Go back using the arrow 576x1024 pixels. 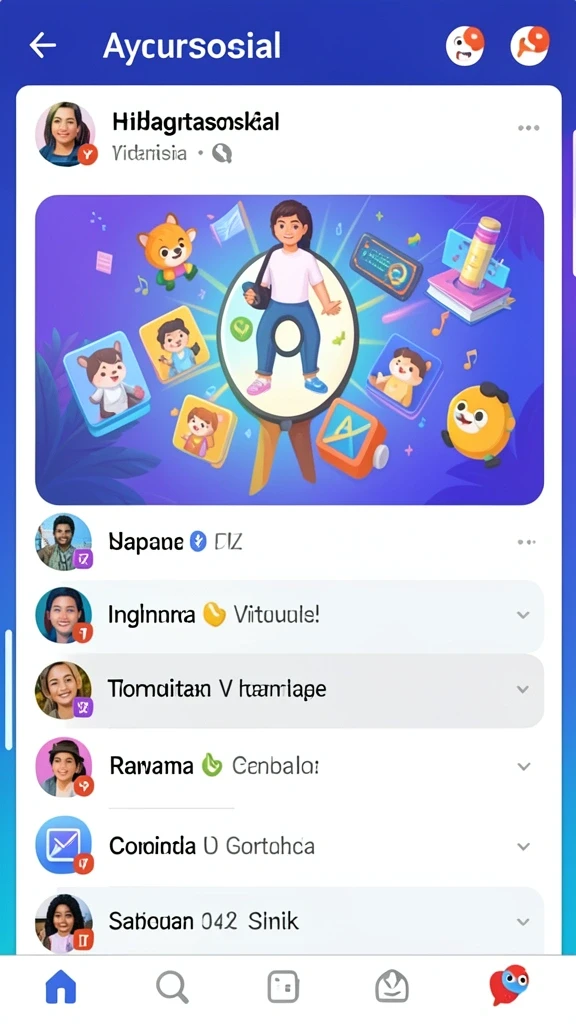[42, 46]
